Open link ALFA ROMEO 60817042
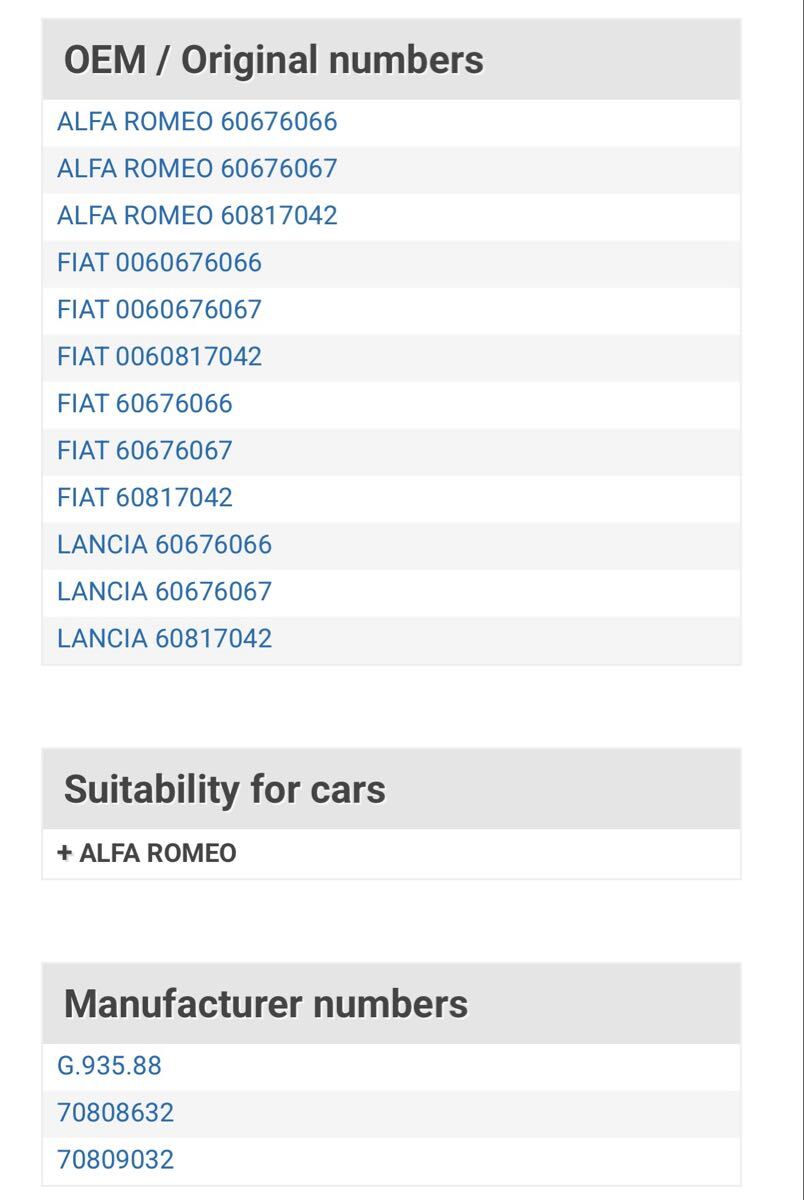Screen dimensions: 804x1200 point(197,216)
